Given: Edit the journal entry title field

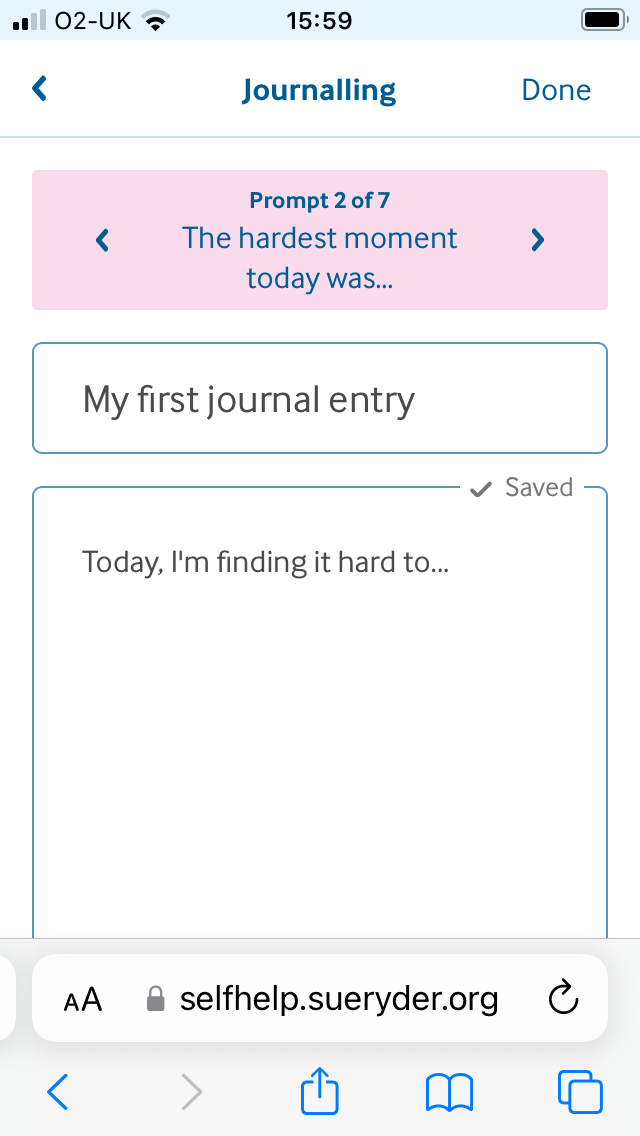Looking at the screenshot, I should click(320, 399).
